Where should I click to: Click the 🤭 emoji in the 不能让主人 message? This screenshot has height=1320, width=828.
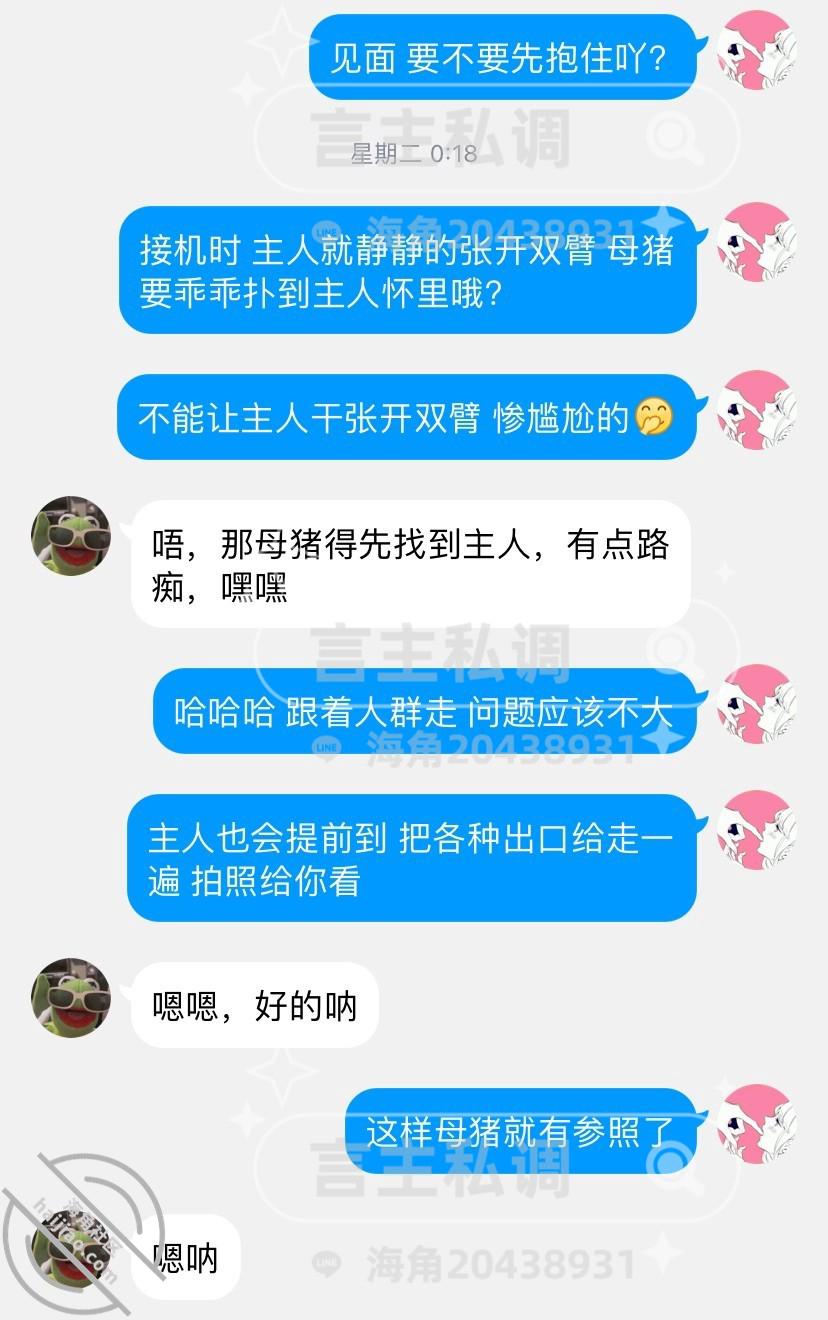(x=656, y=417)
